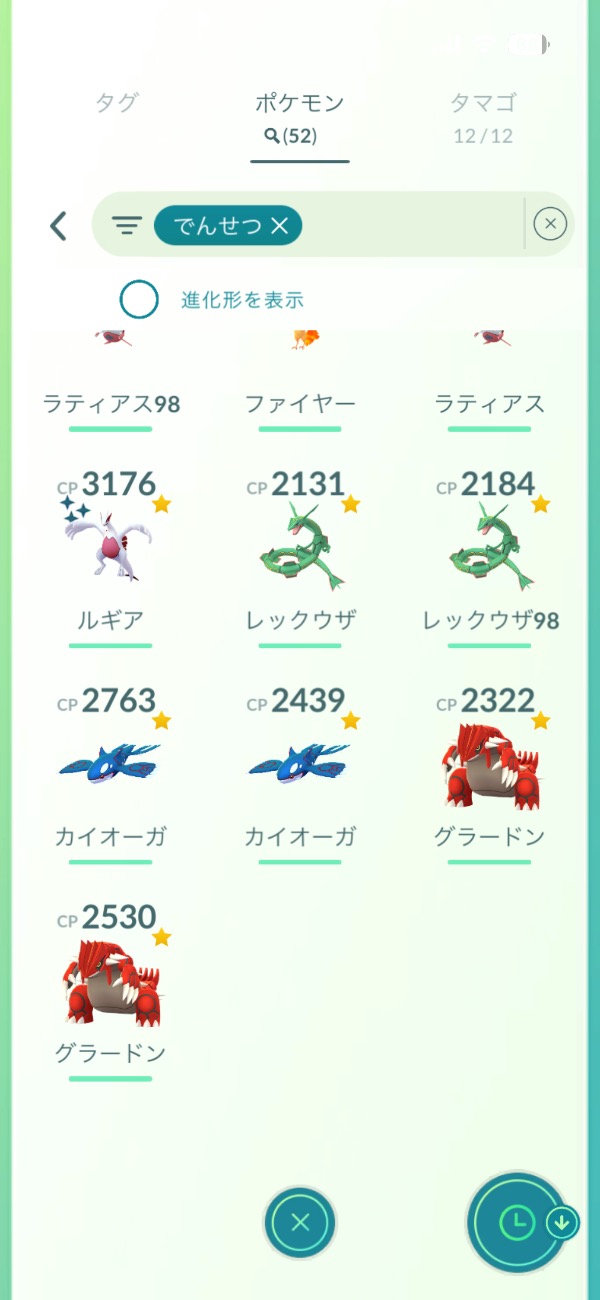Switch to the タマゴ tab

483,103
